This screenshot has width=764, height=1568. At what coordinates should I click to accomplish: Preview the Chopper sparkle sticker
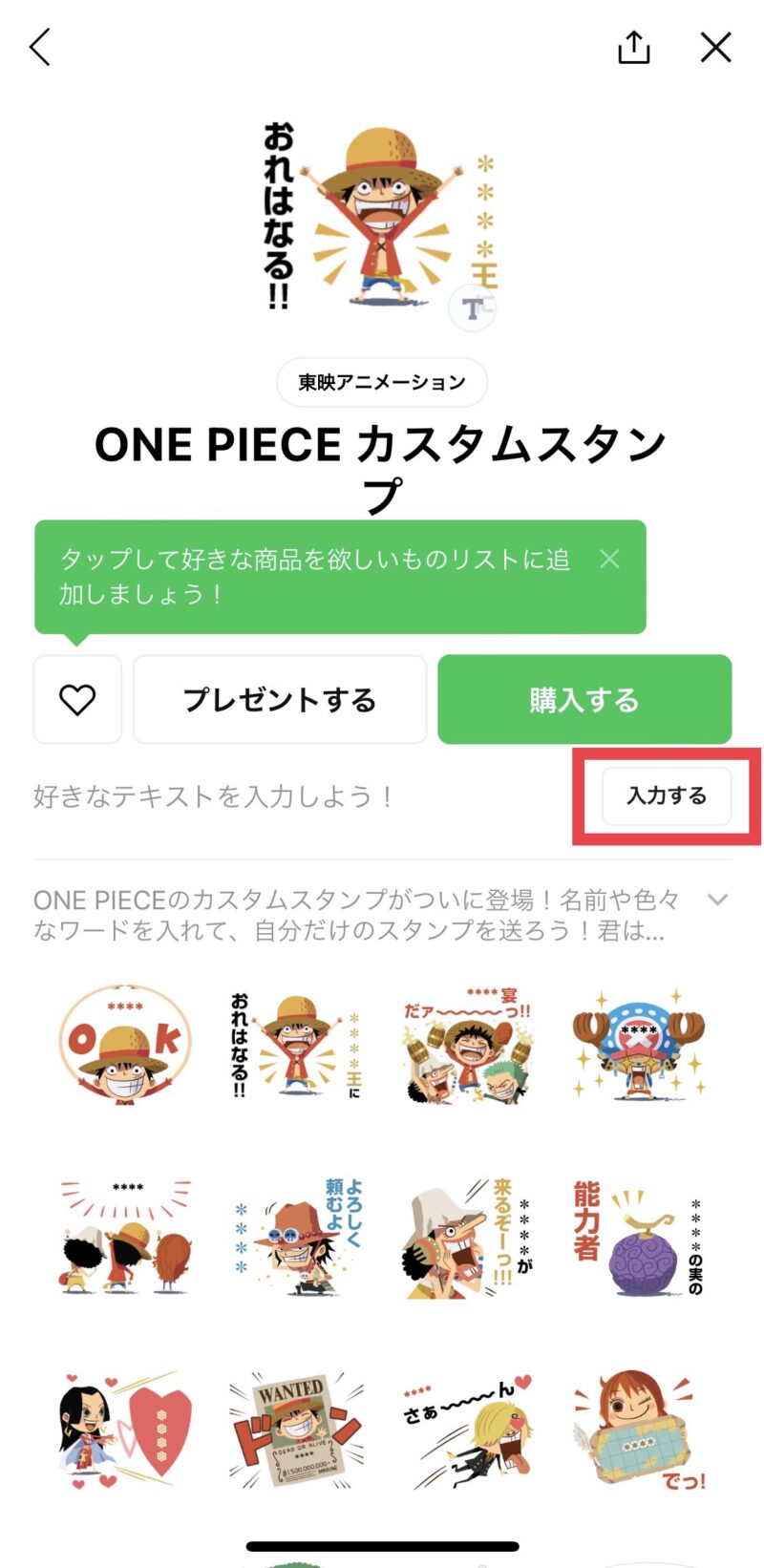pyautogui.click(x=638, y=1046)
